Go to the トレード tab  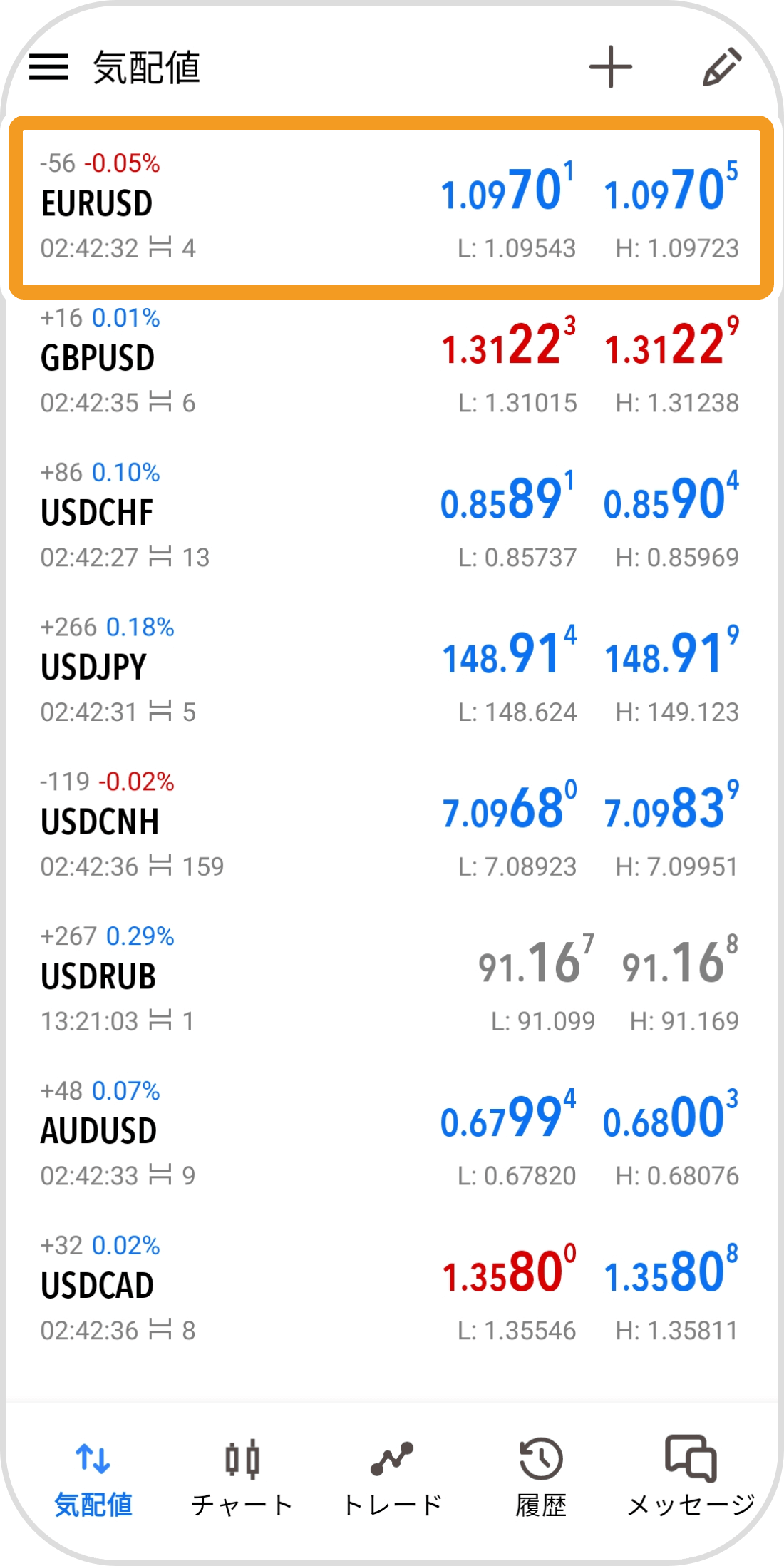point(392,1478)
